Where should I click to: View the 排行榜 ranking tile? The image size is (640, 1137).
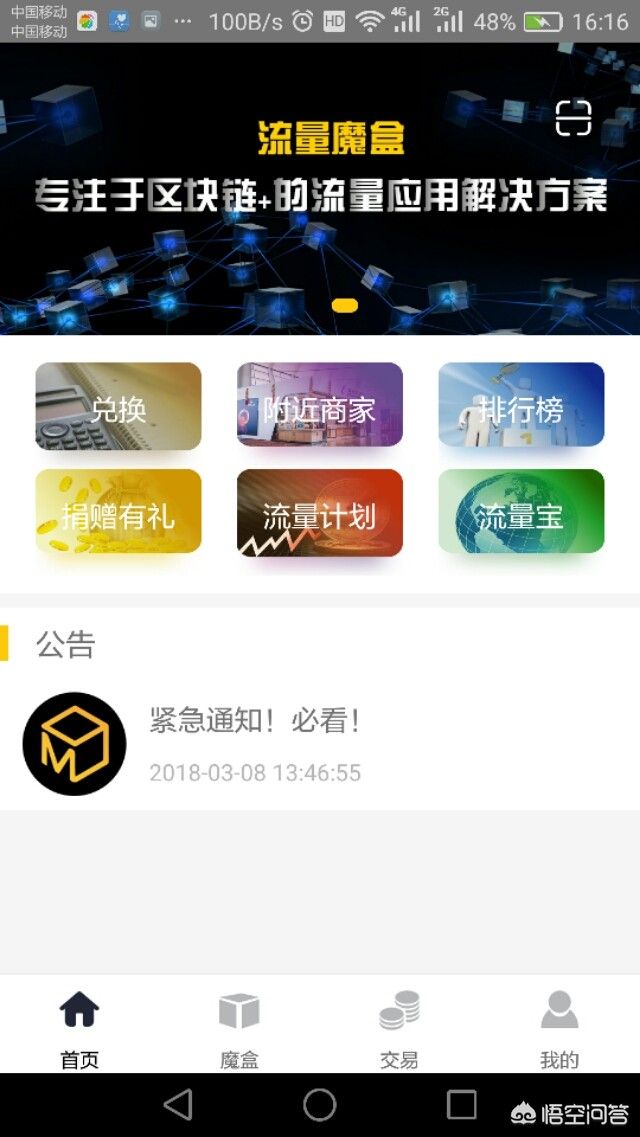click(x=521, y=405)
